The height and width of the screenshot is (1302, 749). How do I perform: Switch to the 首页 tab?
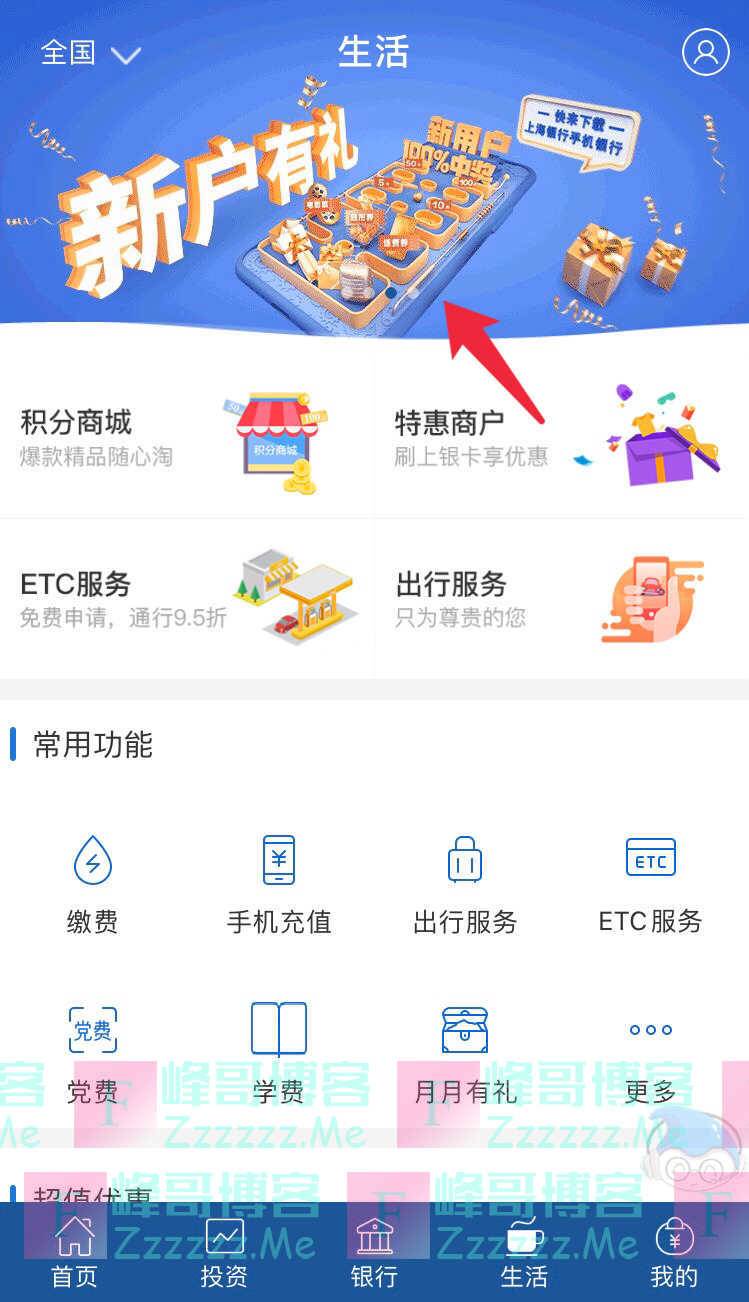click(x=75, y=1252)
